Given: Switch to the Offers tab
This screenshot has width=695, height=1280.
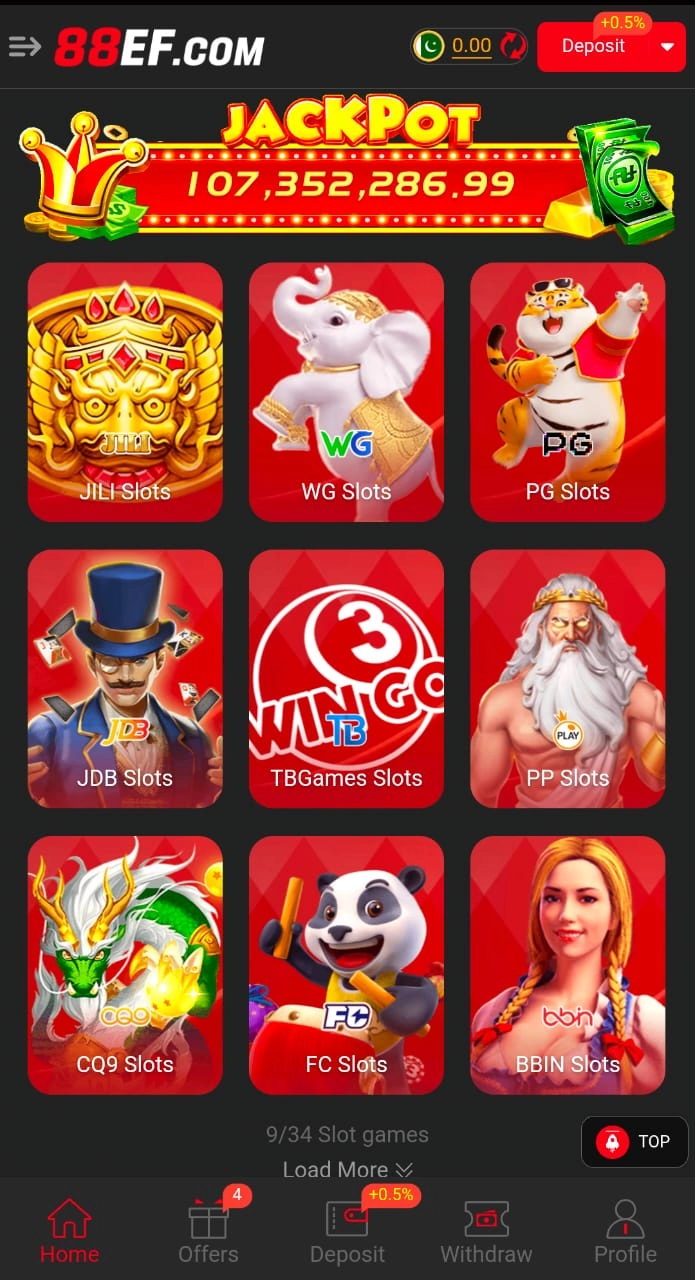Looking at the screenshot, I should coord(208,1231).
